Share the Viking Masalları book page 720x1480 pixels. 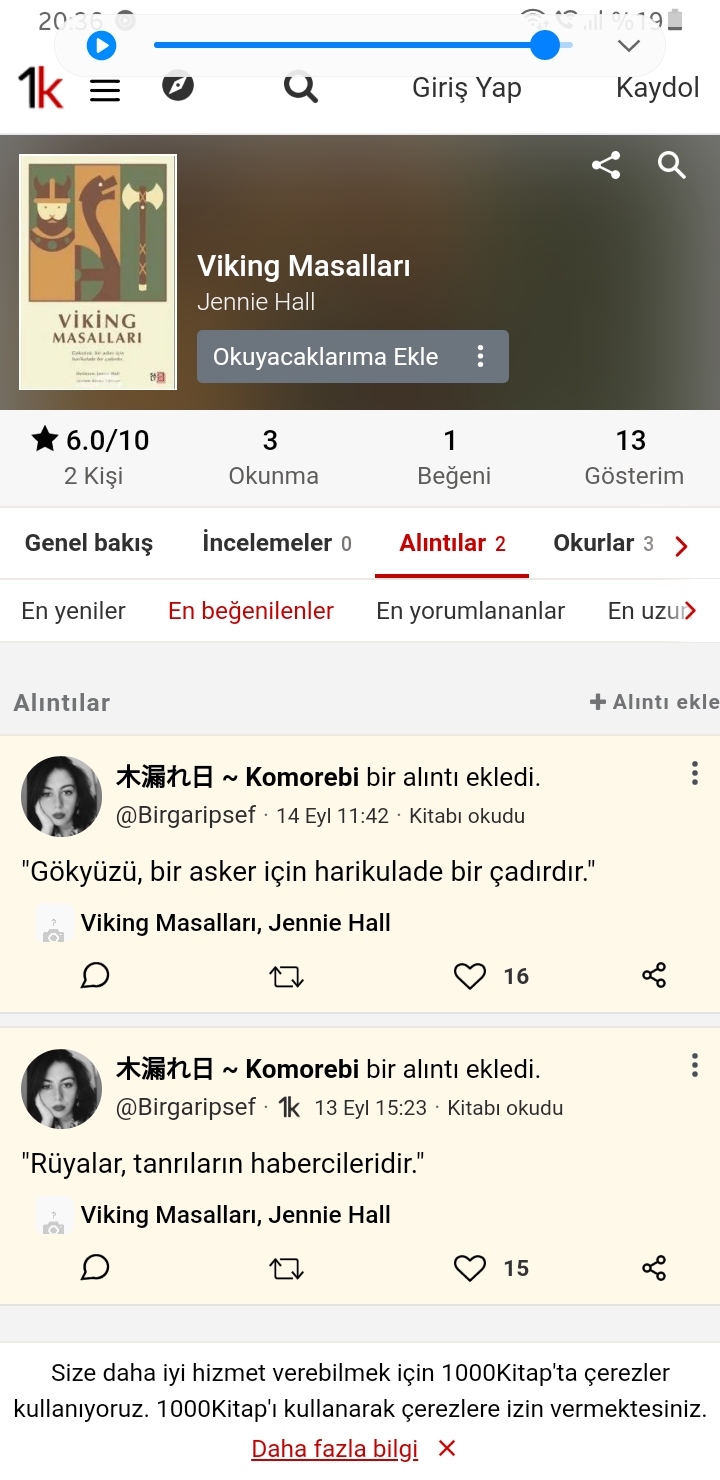[x=606, y=165]
